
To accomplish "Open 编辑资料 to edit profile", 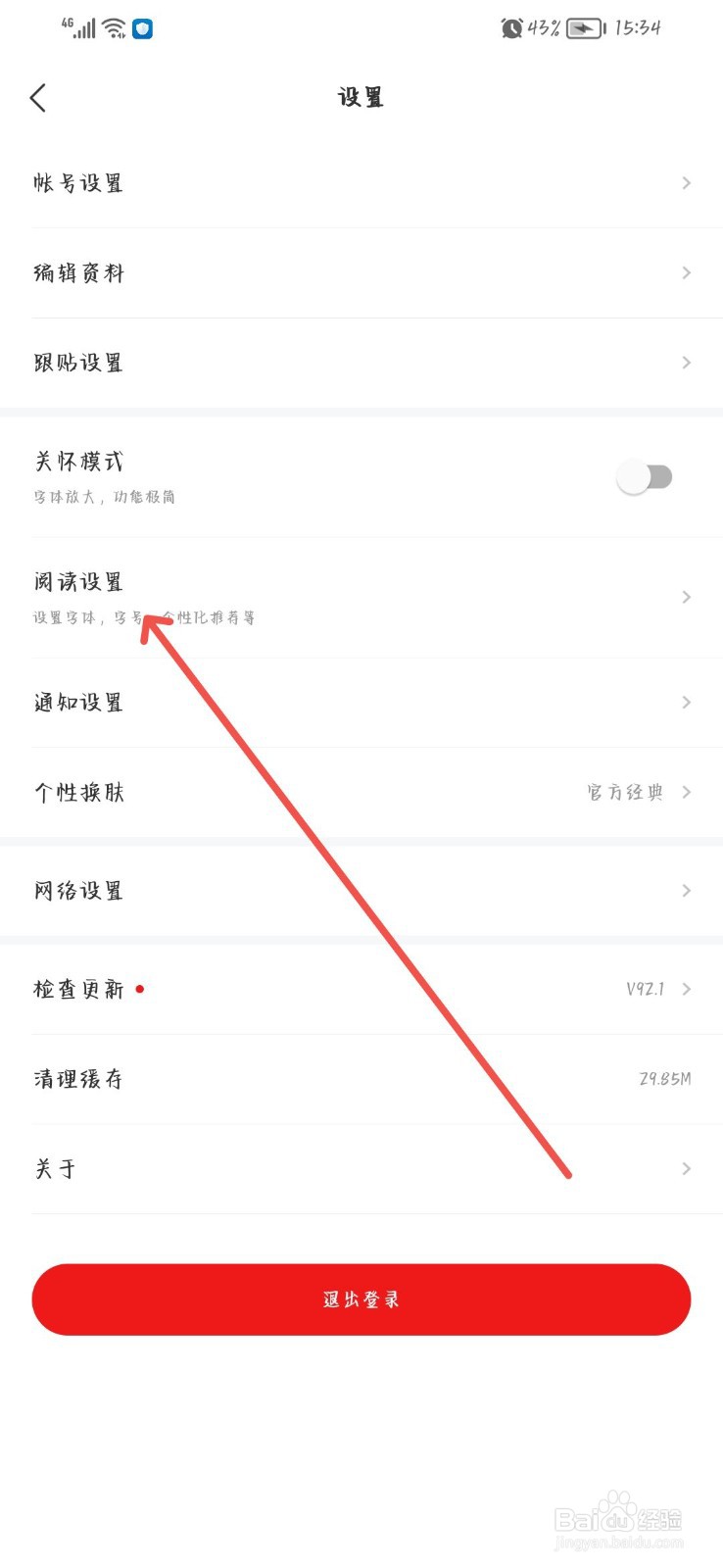I will (x=361, y=273).
